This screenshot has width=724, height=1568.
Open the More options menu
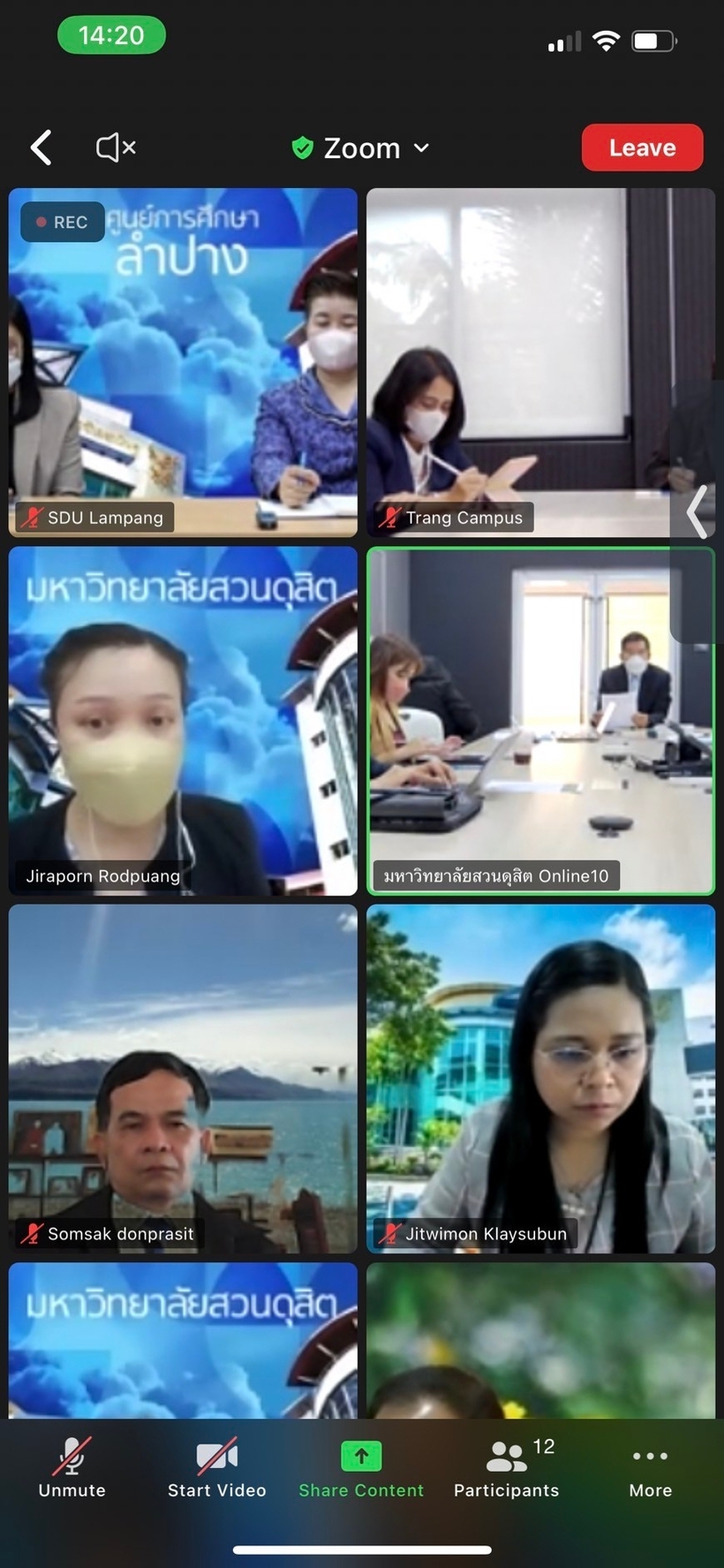(651, 1468)
